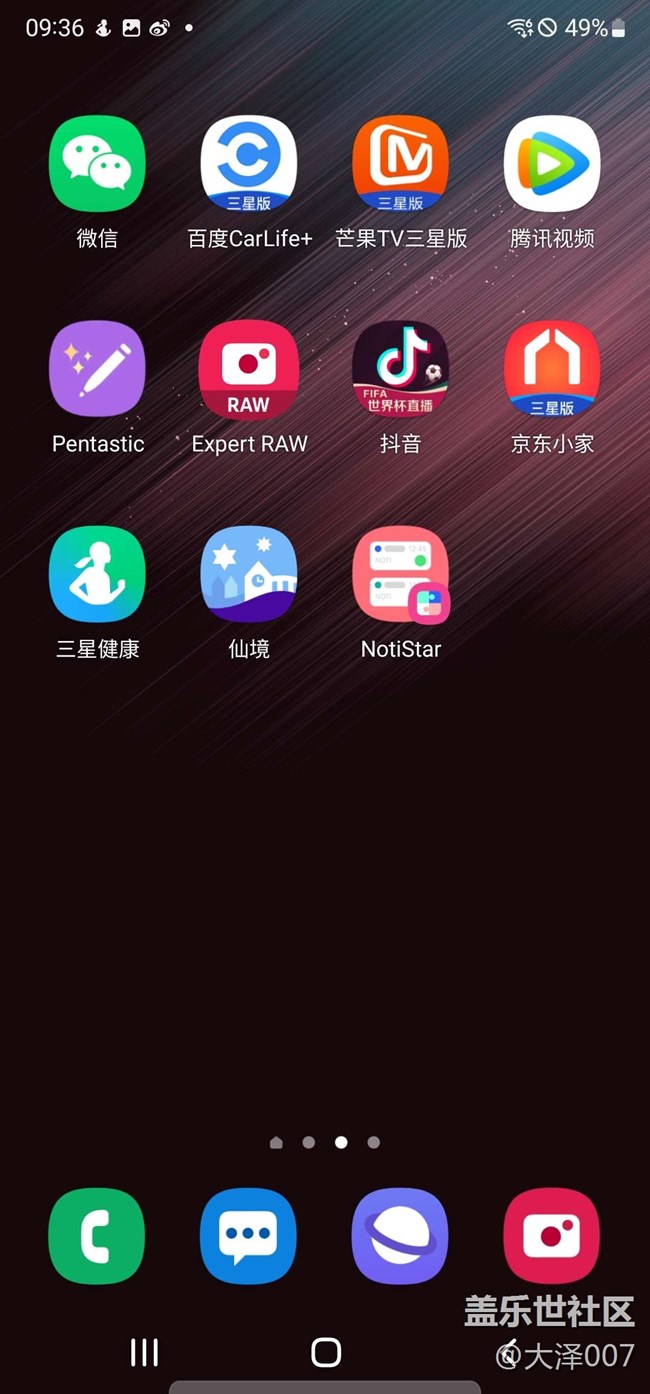Open 抖音 (Douyin) app
Screen dimensions: 650x1394
click(401, 369)
